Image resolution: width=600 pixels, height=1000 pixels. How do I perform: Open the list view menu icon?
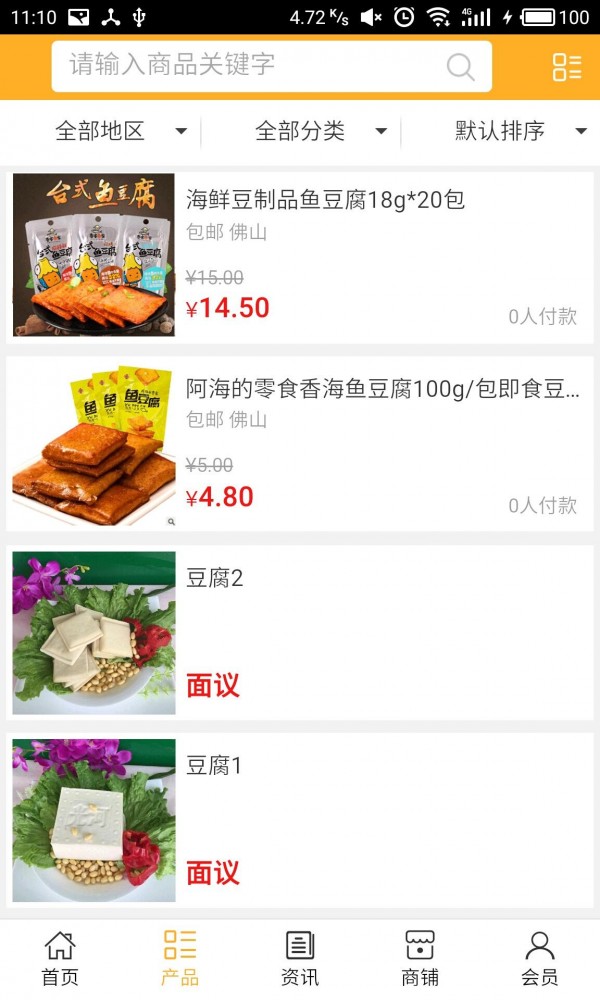tap(566, 67)
